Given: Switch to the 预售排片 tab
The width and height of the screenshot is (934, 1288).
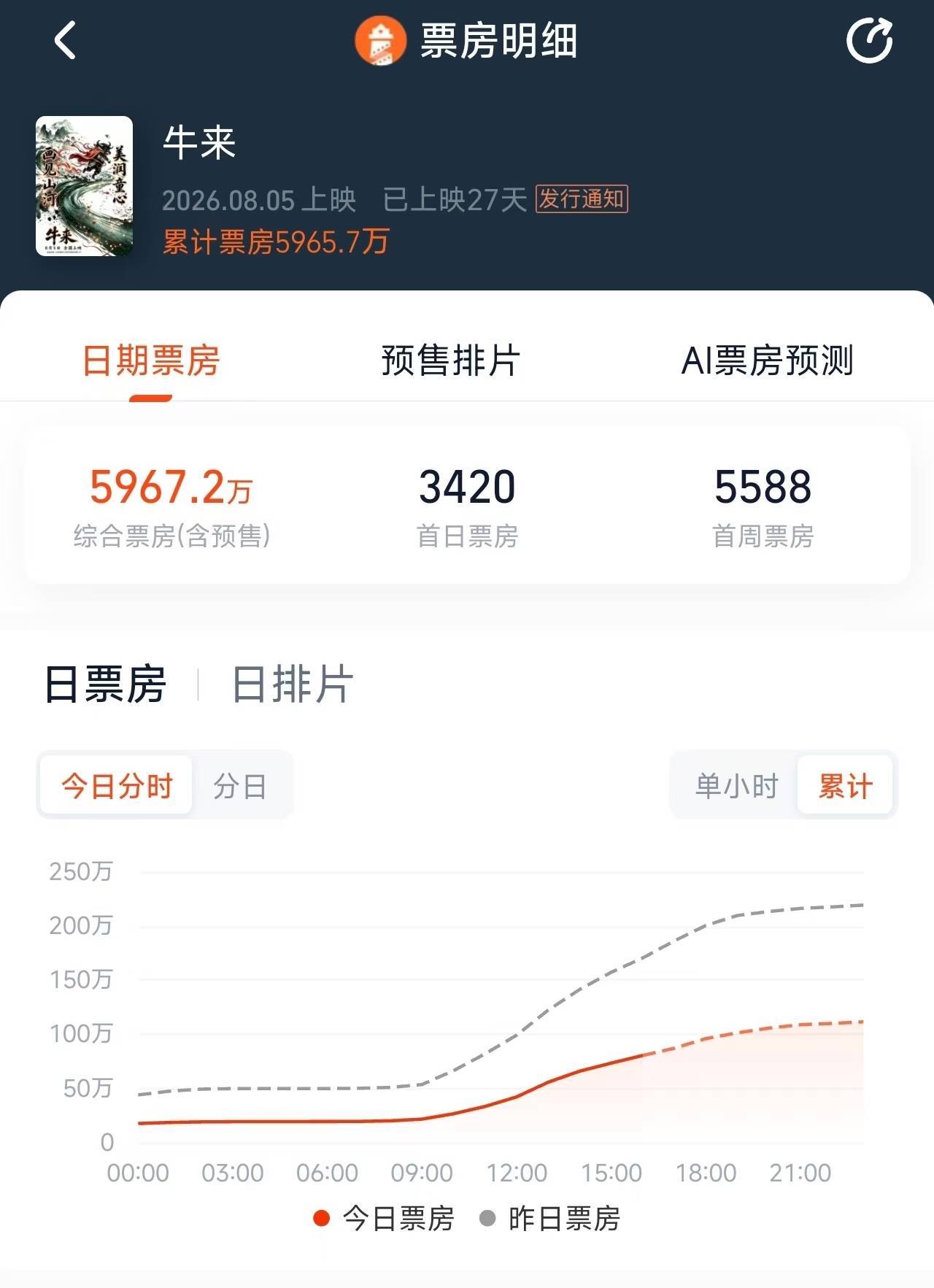Looking at the screenshot, I should (x=451, y=360).
